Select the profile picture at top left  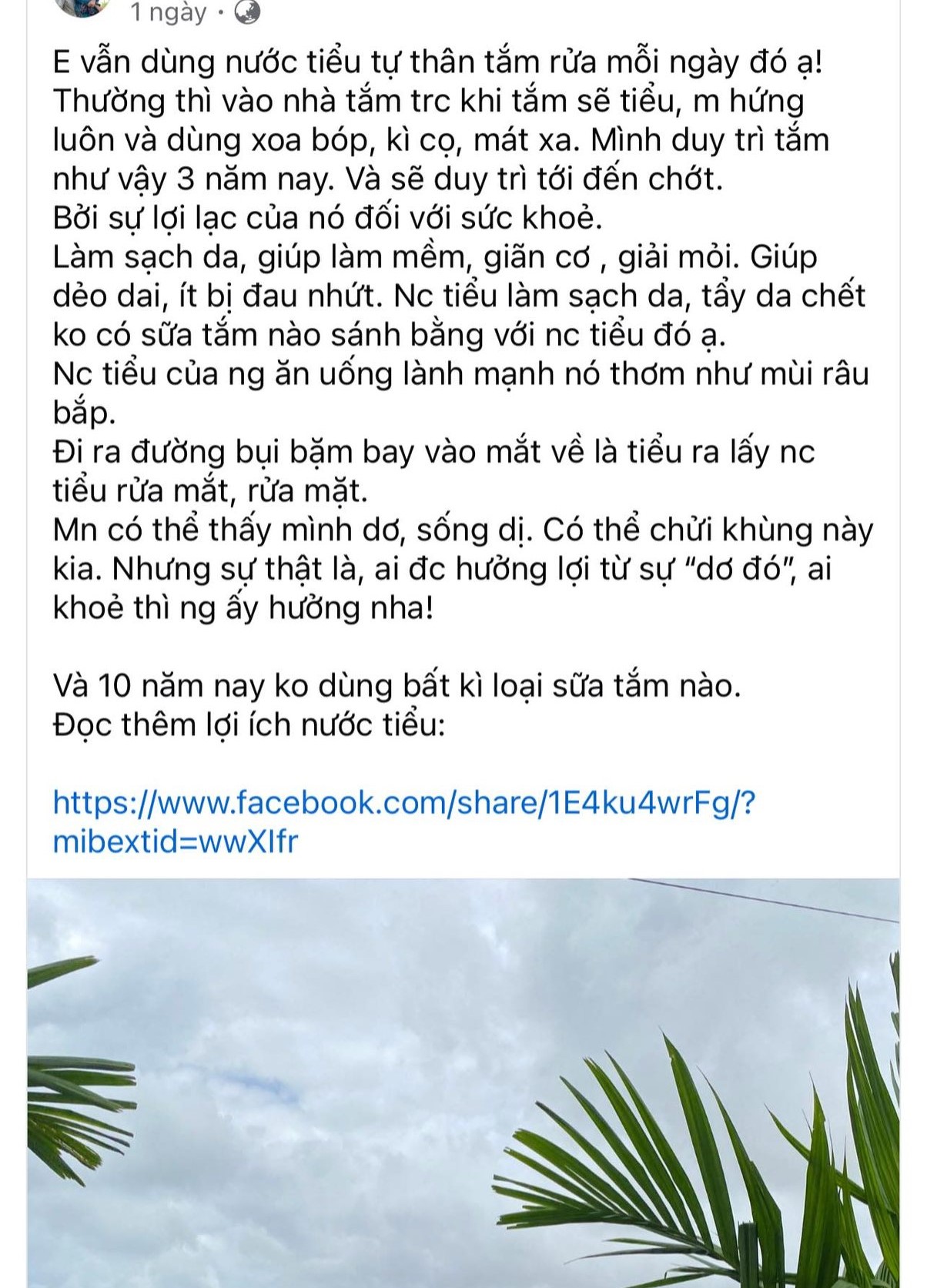click(x=85, y=9)
